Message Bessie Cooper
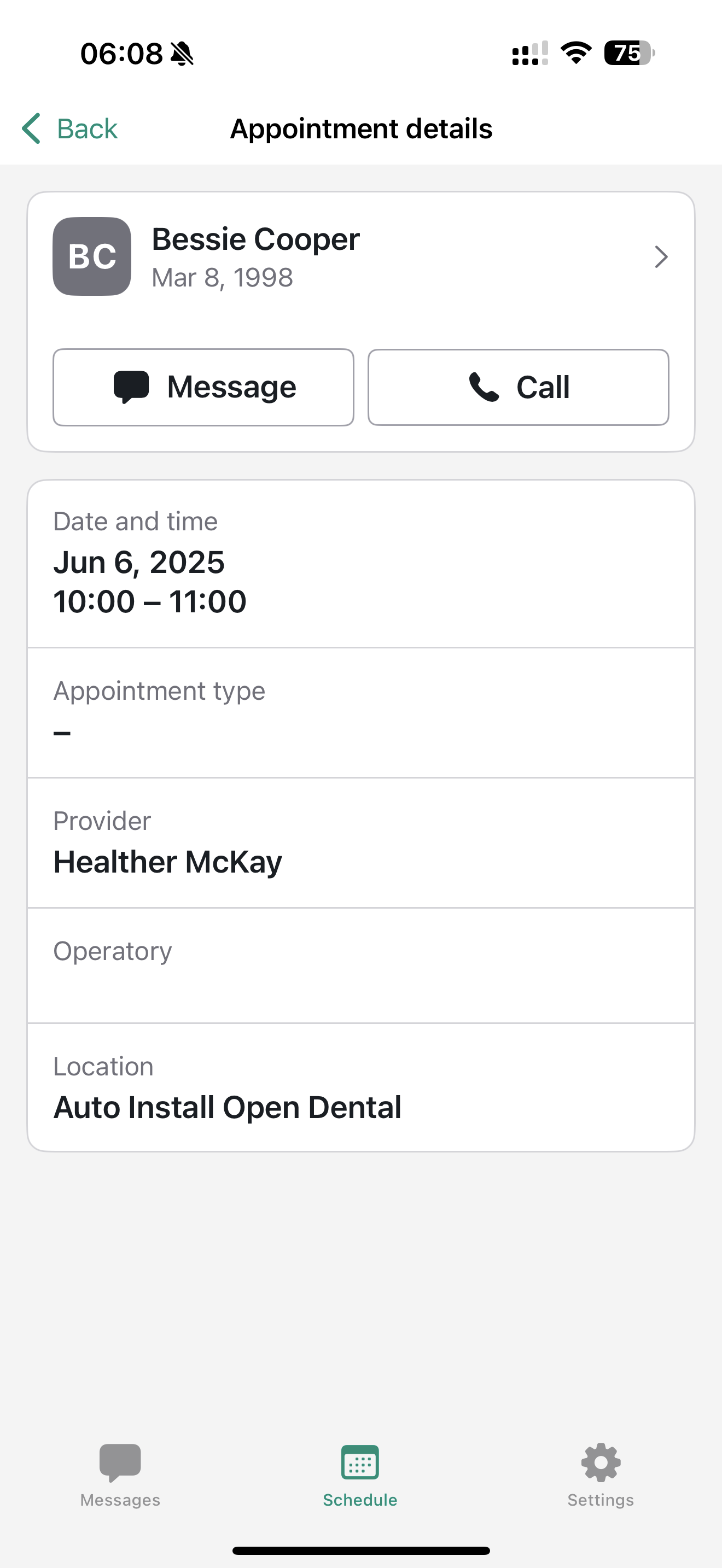Image resolution: width=722 pixels, height=1568 pixels. coord(203,387)
